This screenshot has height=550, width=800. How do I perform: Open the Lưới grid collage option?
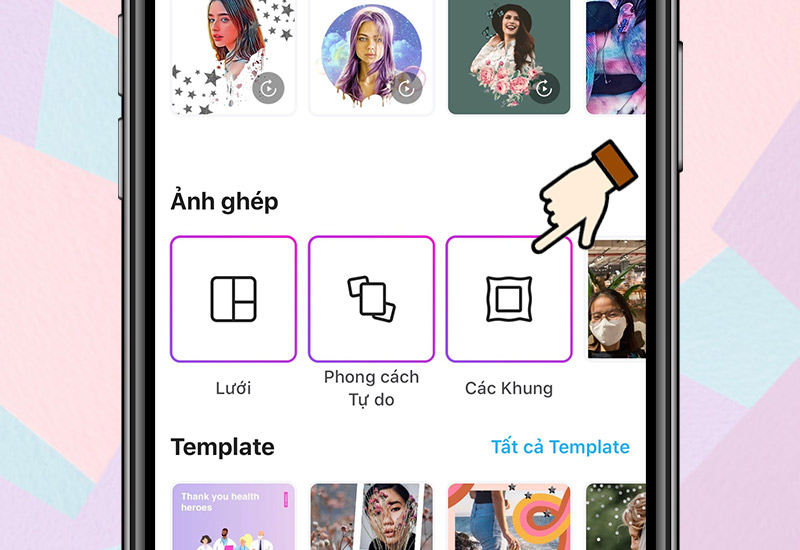(x=233, y=298)
